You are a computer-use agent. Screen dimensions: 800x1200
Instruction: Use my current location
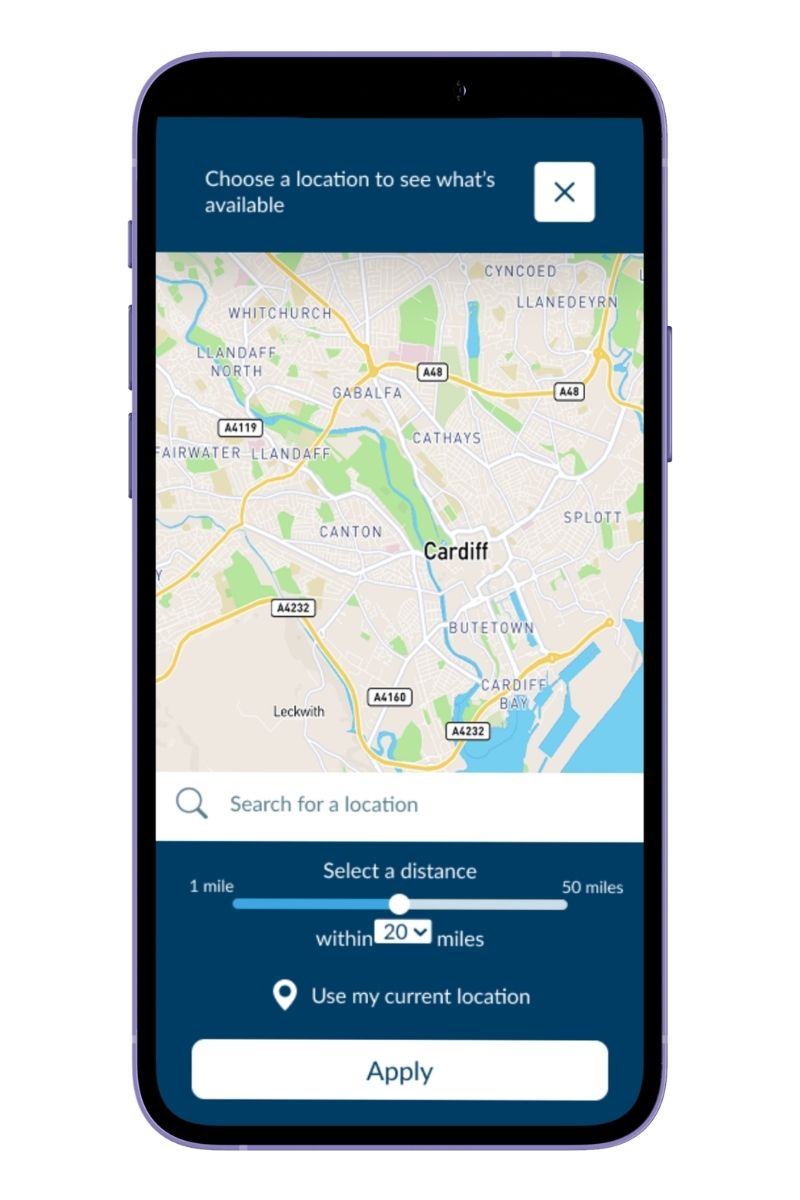403,997
